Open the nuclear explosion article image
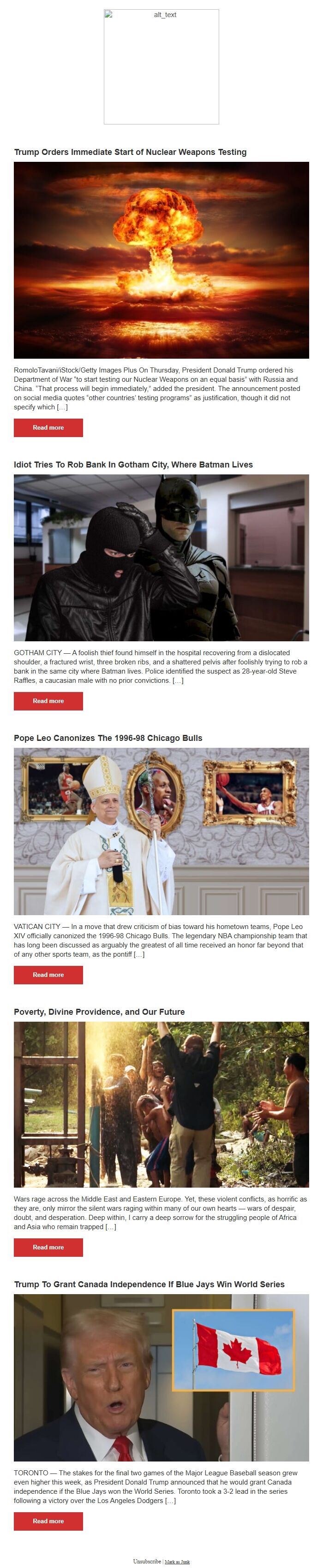The image size is (323, 1568). pos(161,260)
